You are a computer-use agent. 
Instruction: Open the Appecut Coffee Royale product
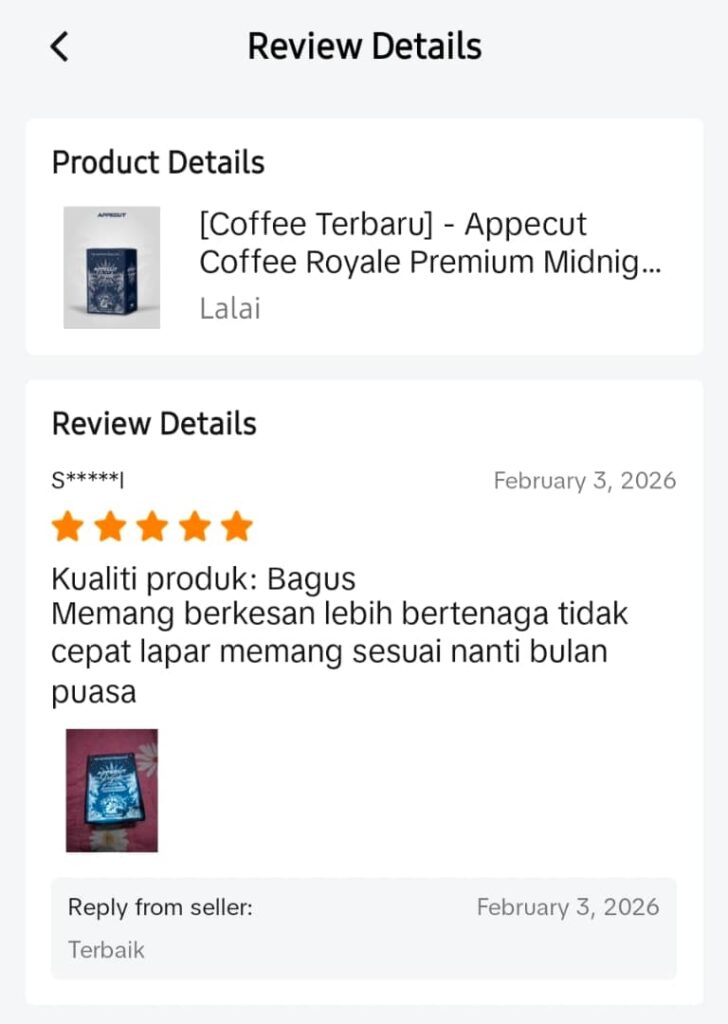[x=430, y=244]
